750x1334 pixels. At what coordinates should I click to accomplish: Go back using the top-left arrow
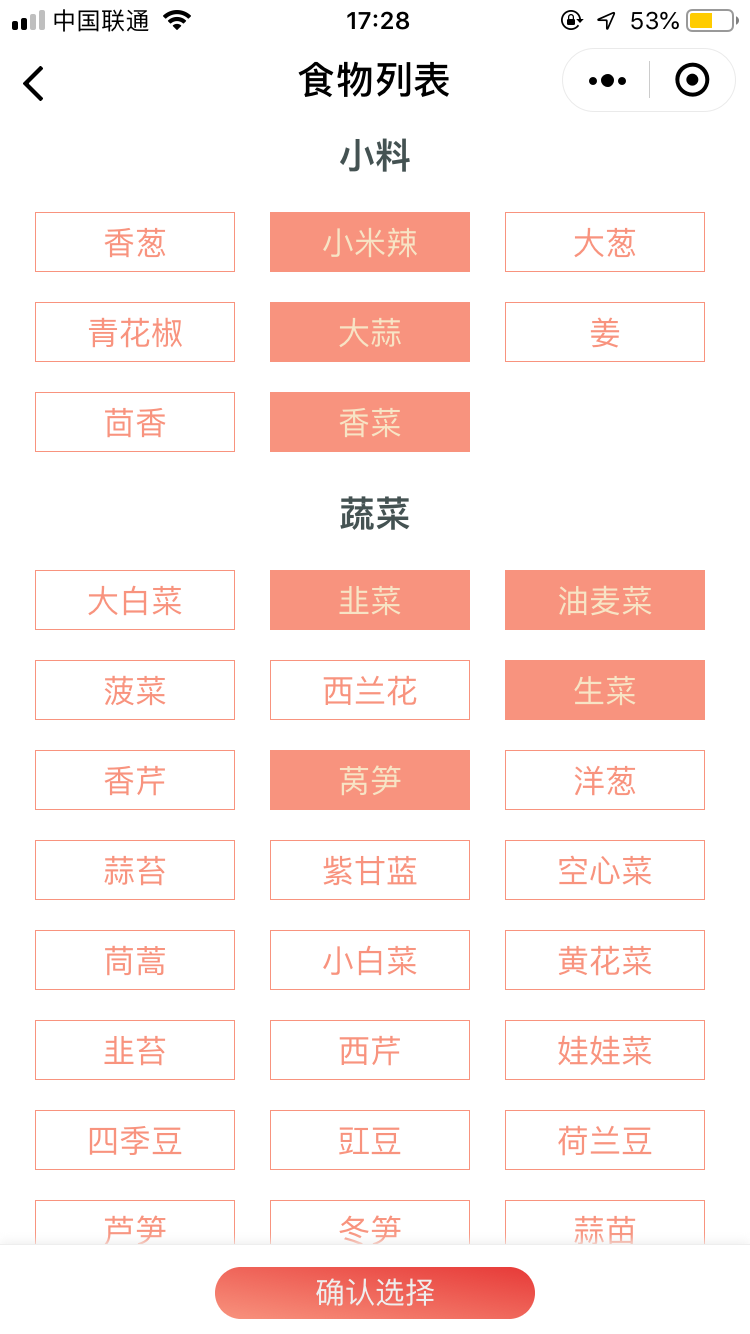coord(34,83)
